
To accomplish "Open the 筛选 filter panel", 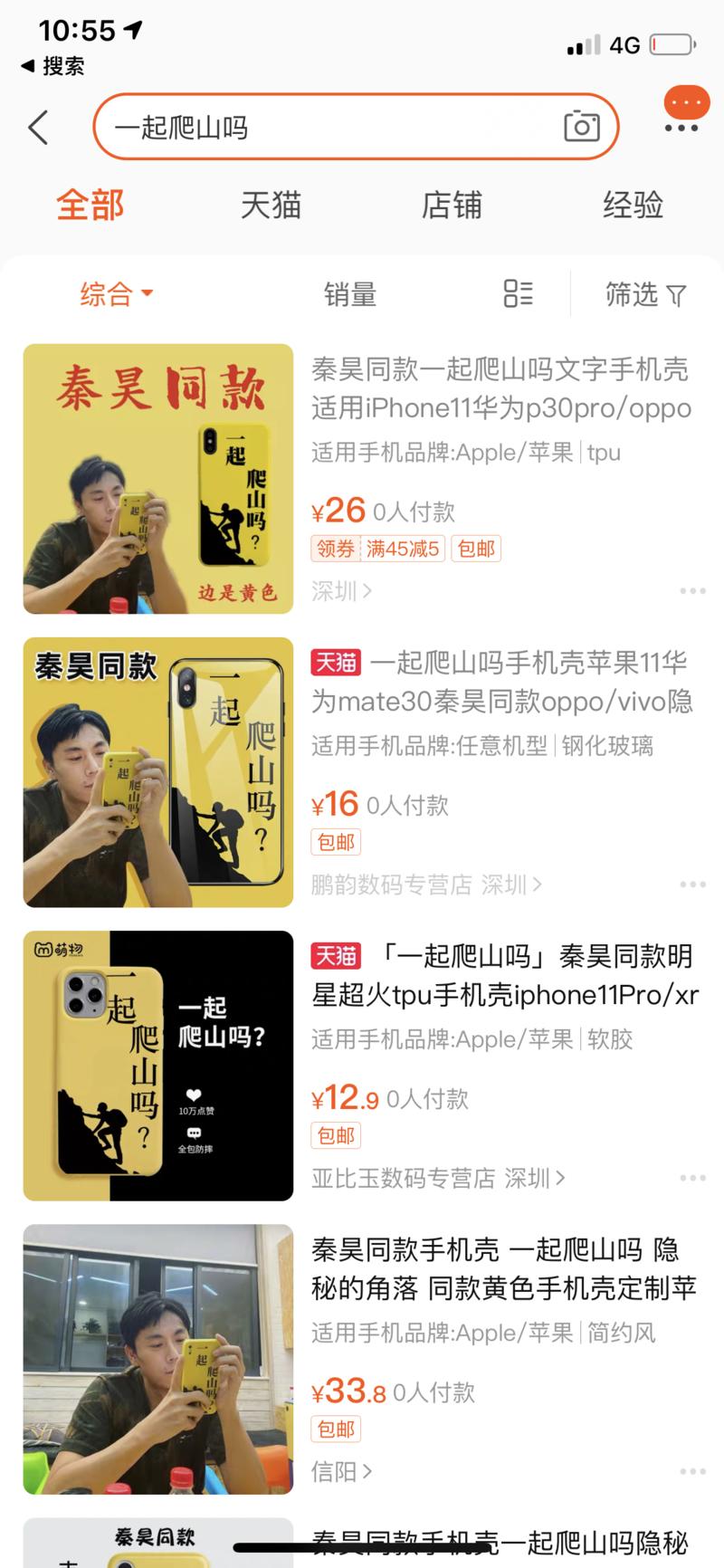I will [645, 295].
